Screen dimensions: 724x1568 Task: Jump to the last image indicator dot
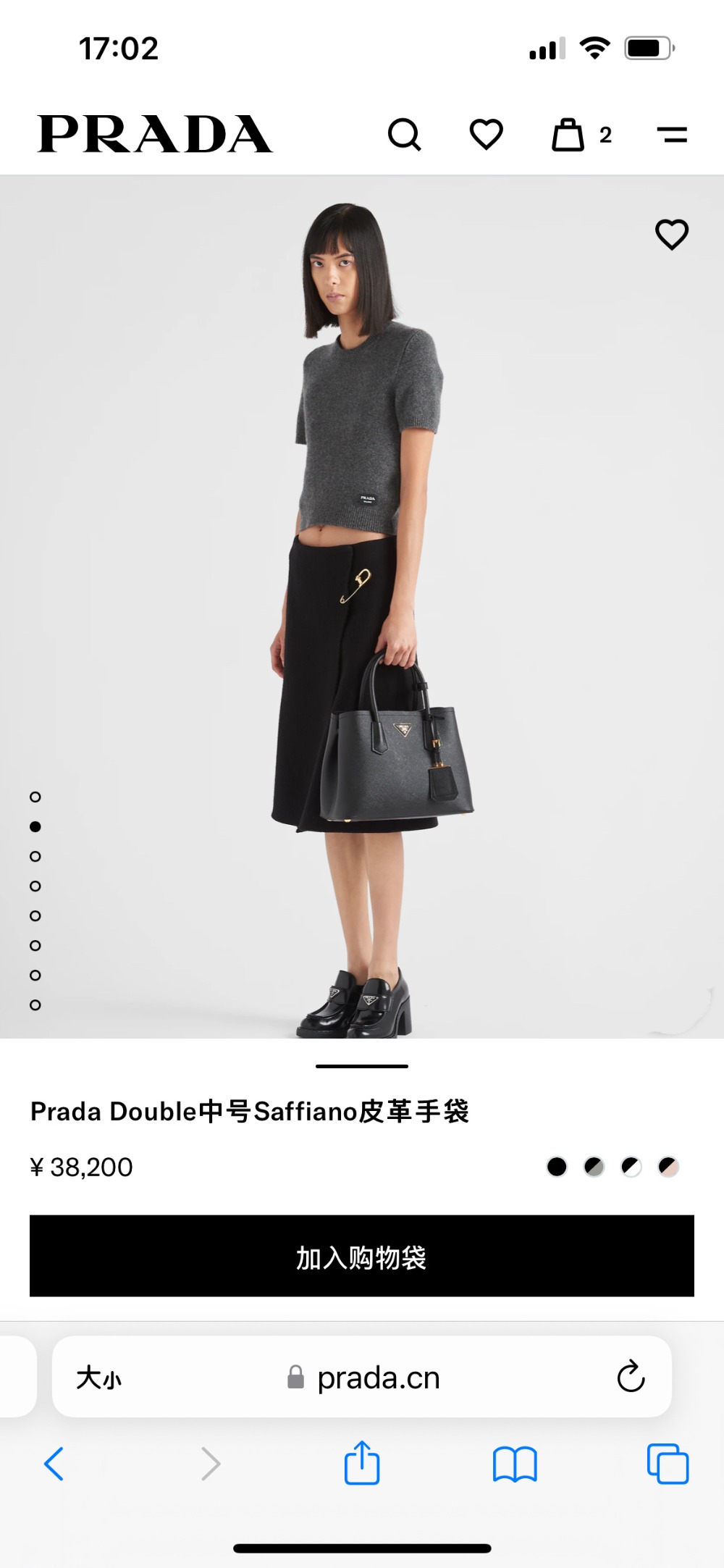coord(35,1005)
